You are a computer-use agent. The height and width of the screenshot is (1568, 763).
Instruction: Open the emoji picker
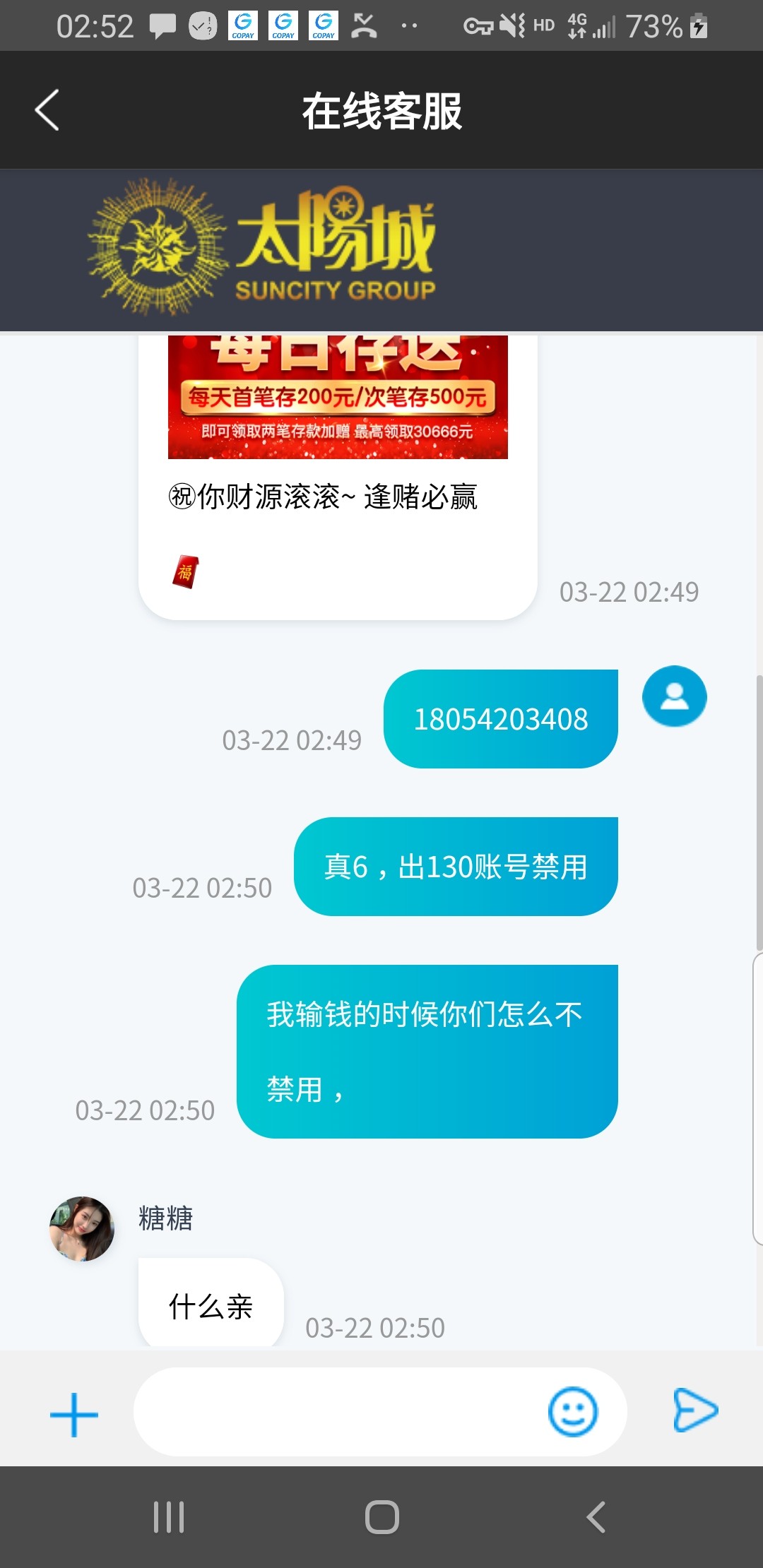tap(572, 1412)
